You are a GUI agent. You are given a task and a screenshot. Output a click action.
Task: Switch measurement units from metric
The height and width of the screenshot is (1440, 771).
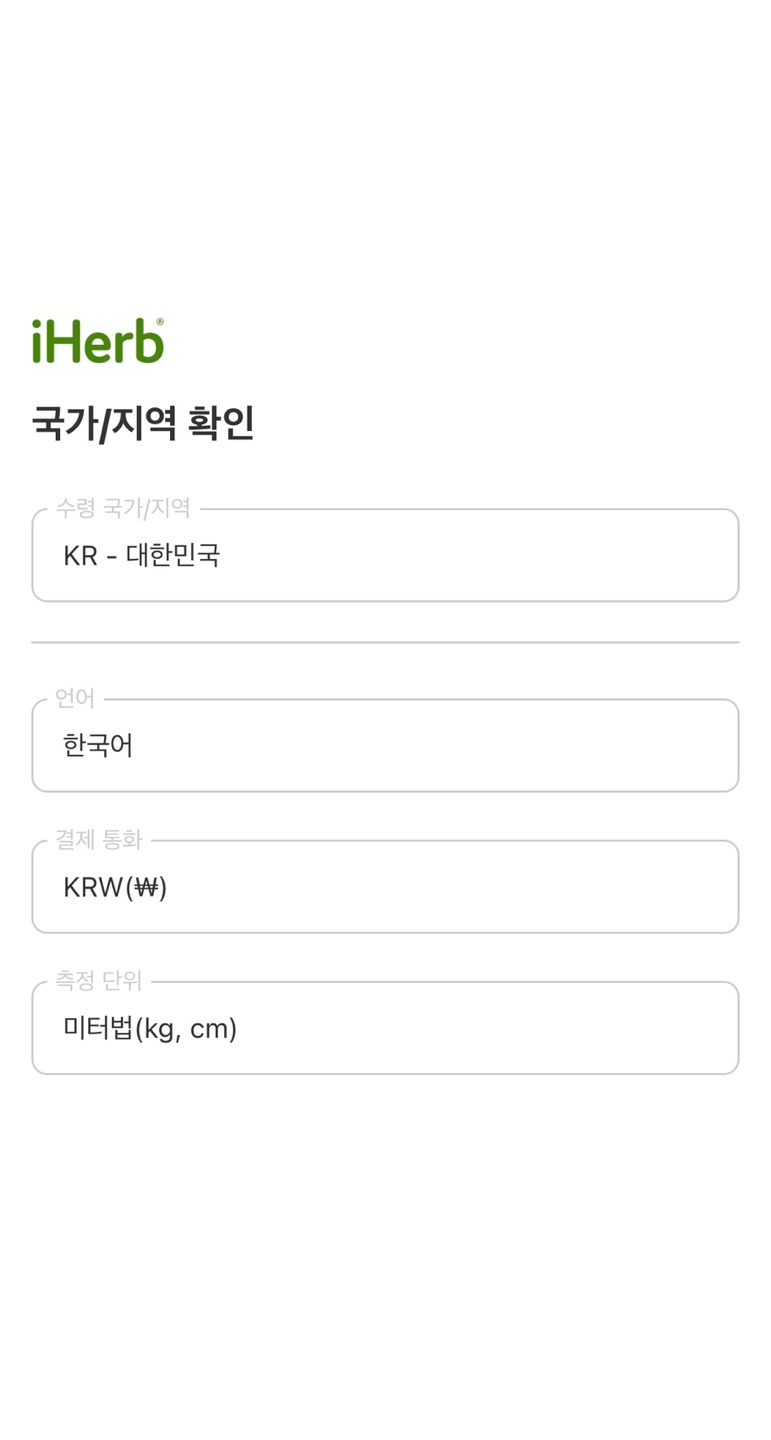click(x=385, y=1027)
